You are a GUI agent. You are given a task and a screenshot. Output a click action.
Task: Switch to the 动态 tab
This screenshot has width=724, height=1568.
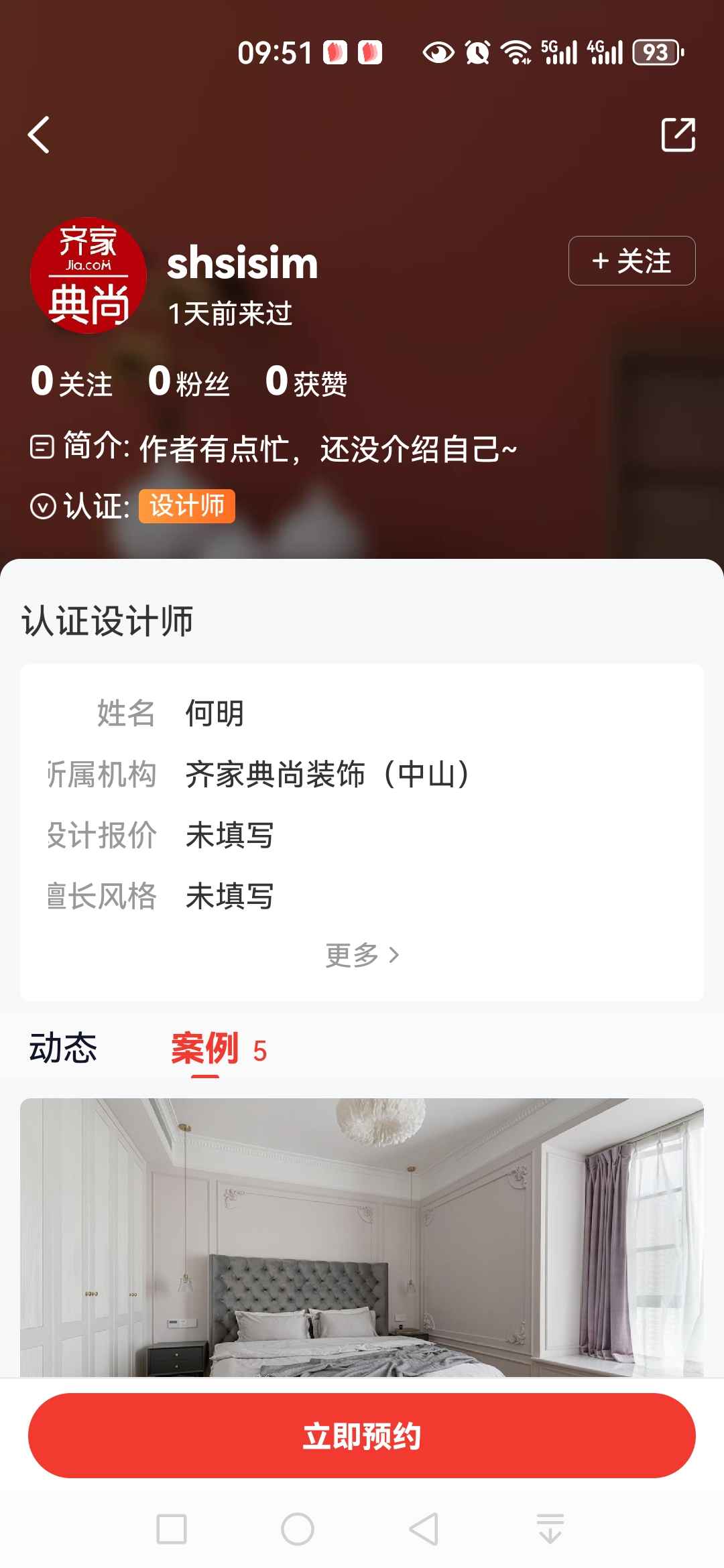click(x=63, y=1049)
